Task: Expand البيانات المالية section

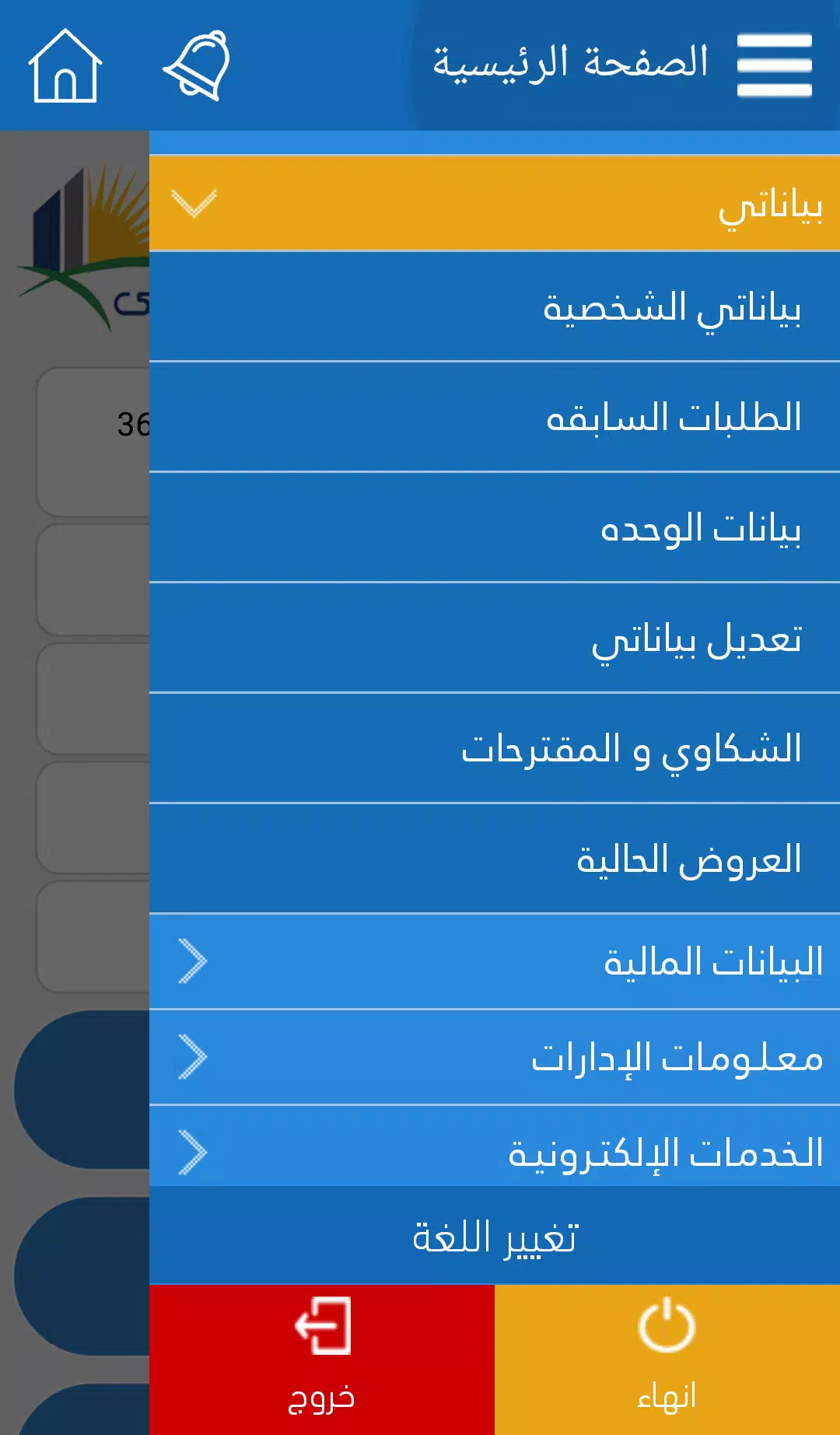Action: [x=494, y=962]
